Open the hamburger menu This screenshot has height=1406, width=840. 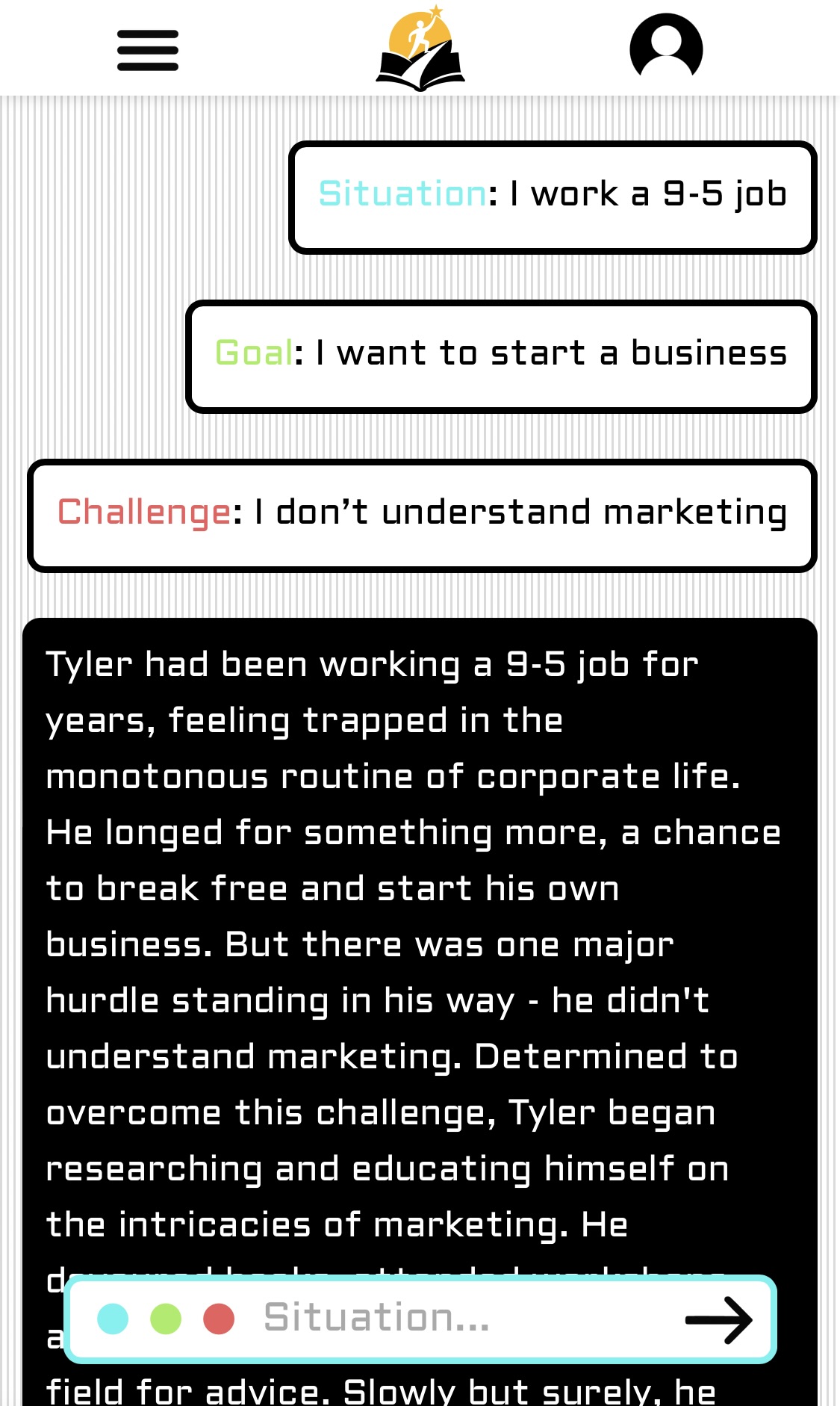tap(148, 50)
